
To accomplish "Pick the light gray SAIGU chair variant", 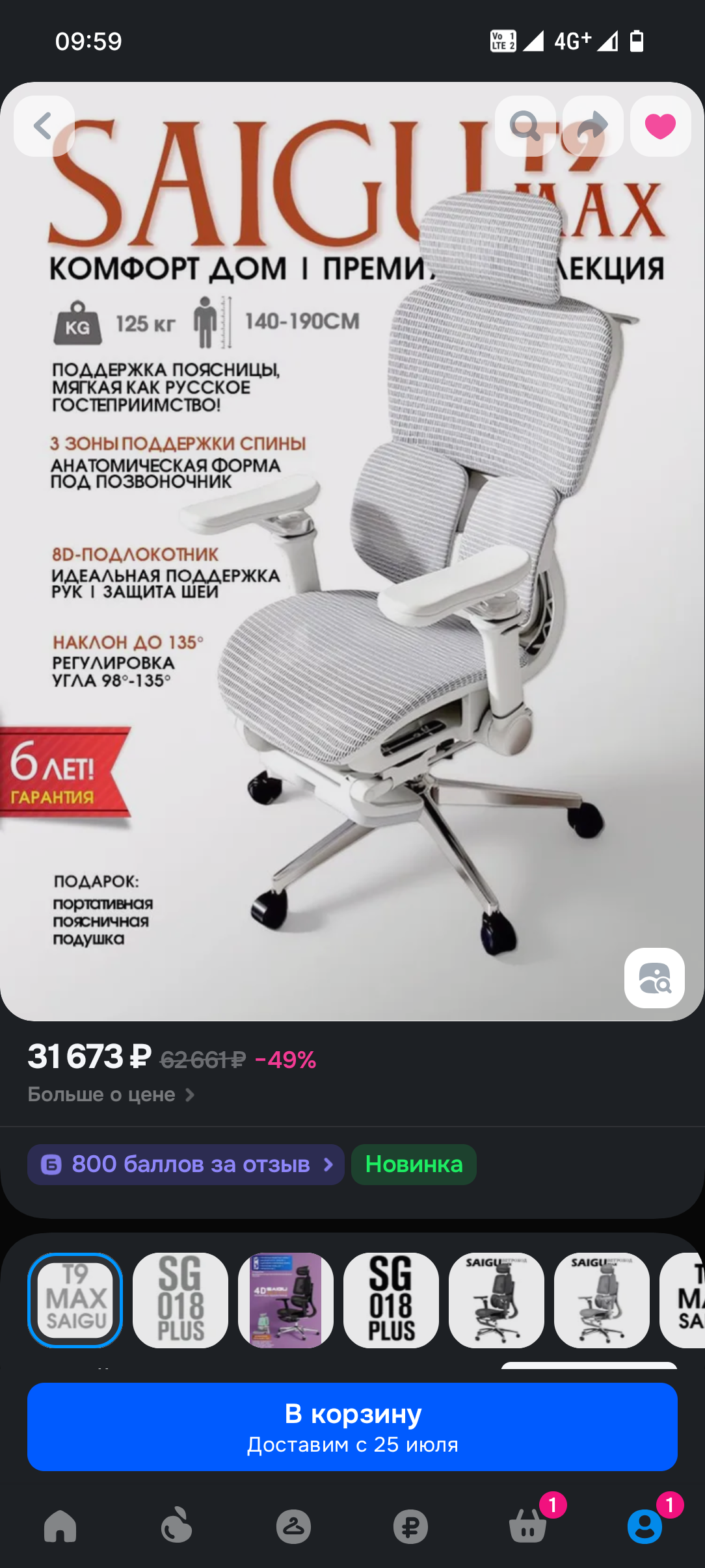I will [x=602, y=1300].
